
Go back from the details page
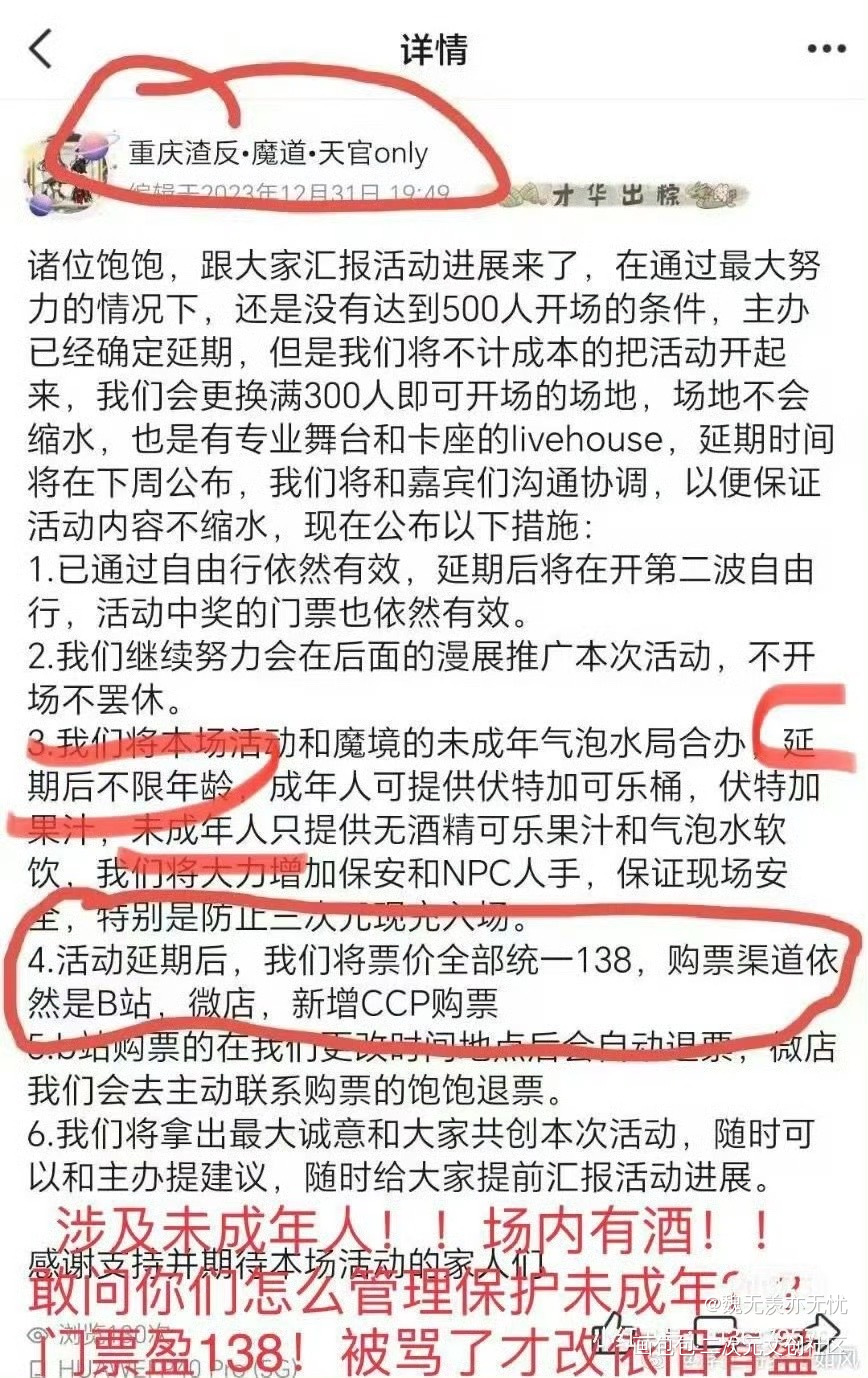click(40, 49)
